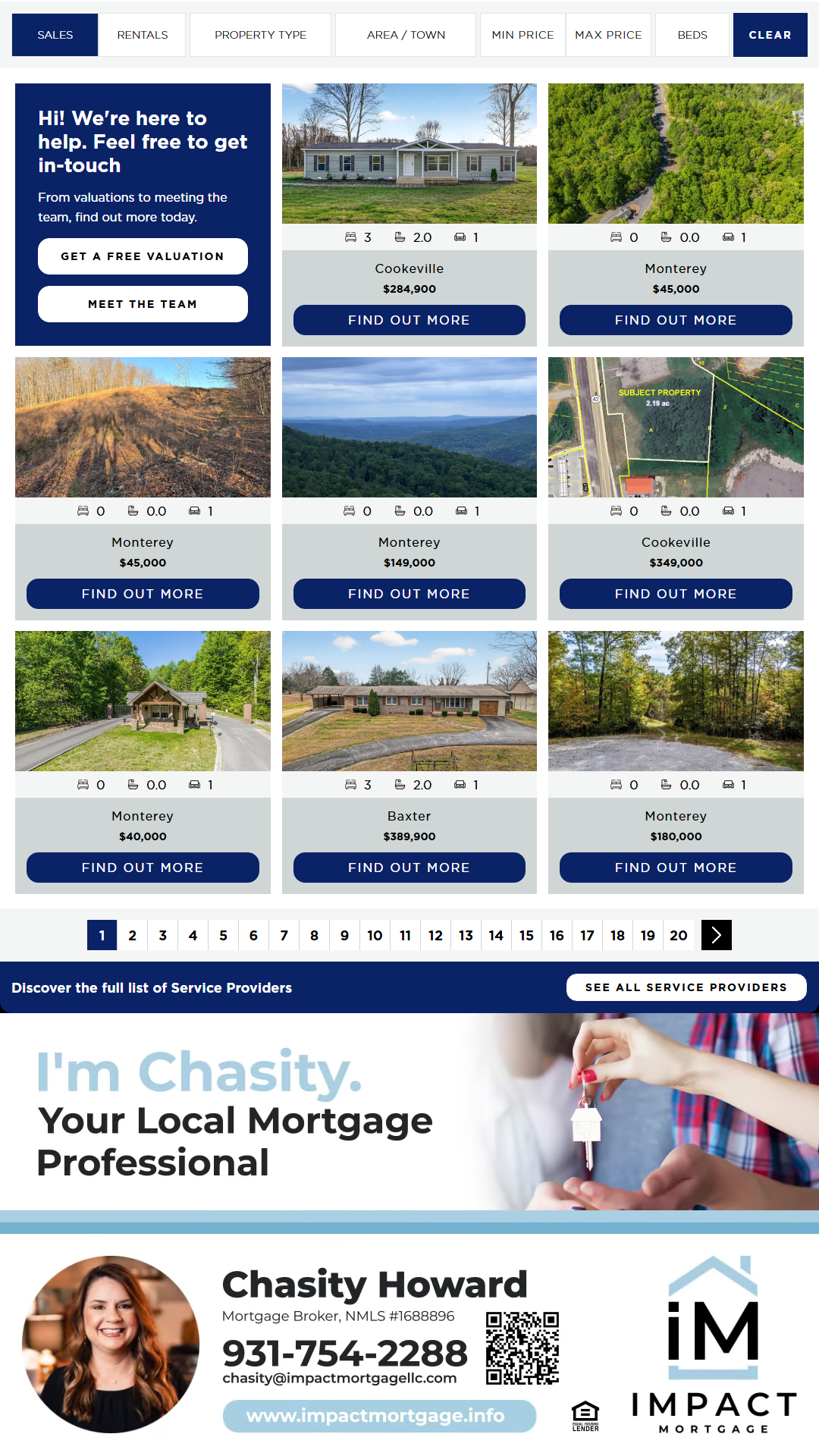The image size is (819, 1456).
Task: Tap Get a Free Valuation
Action: 143,256
